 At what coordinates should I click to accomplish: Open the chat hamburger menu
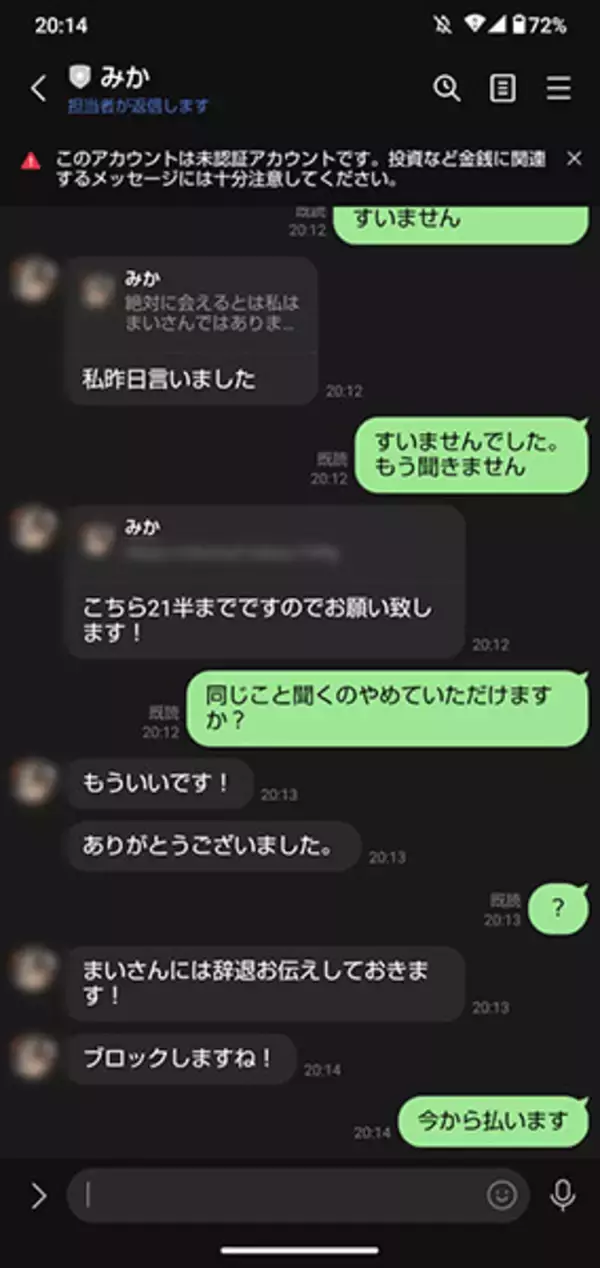point(558,88)
